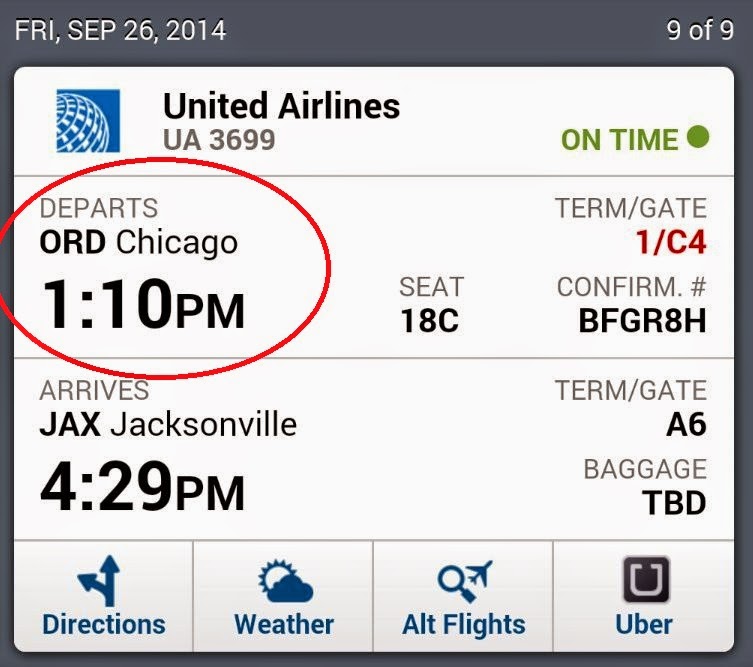753x667 pixels.
Task: Request a ride with Uber
Action: pos(644,597)
